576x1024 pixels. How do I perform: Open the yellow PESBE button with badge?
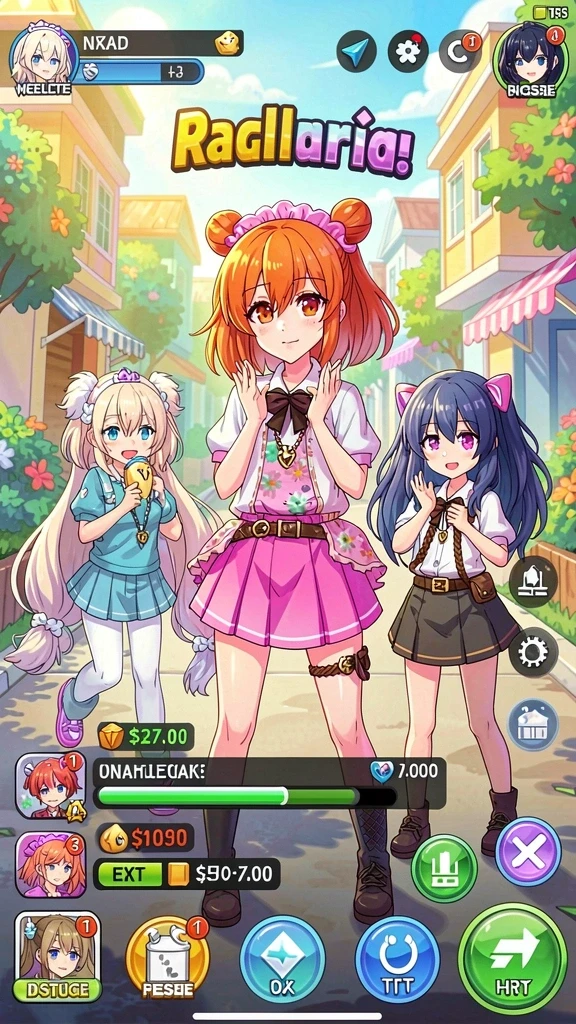click(167, 958)
